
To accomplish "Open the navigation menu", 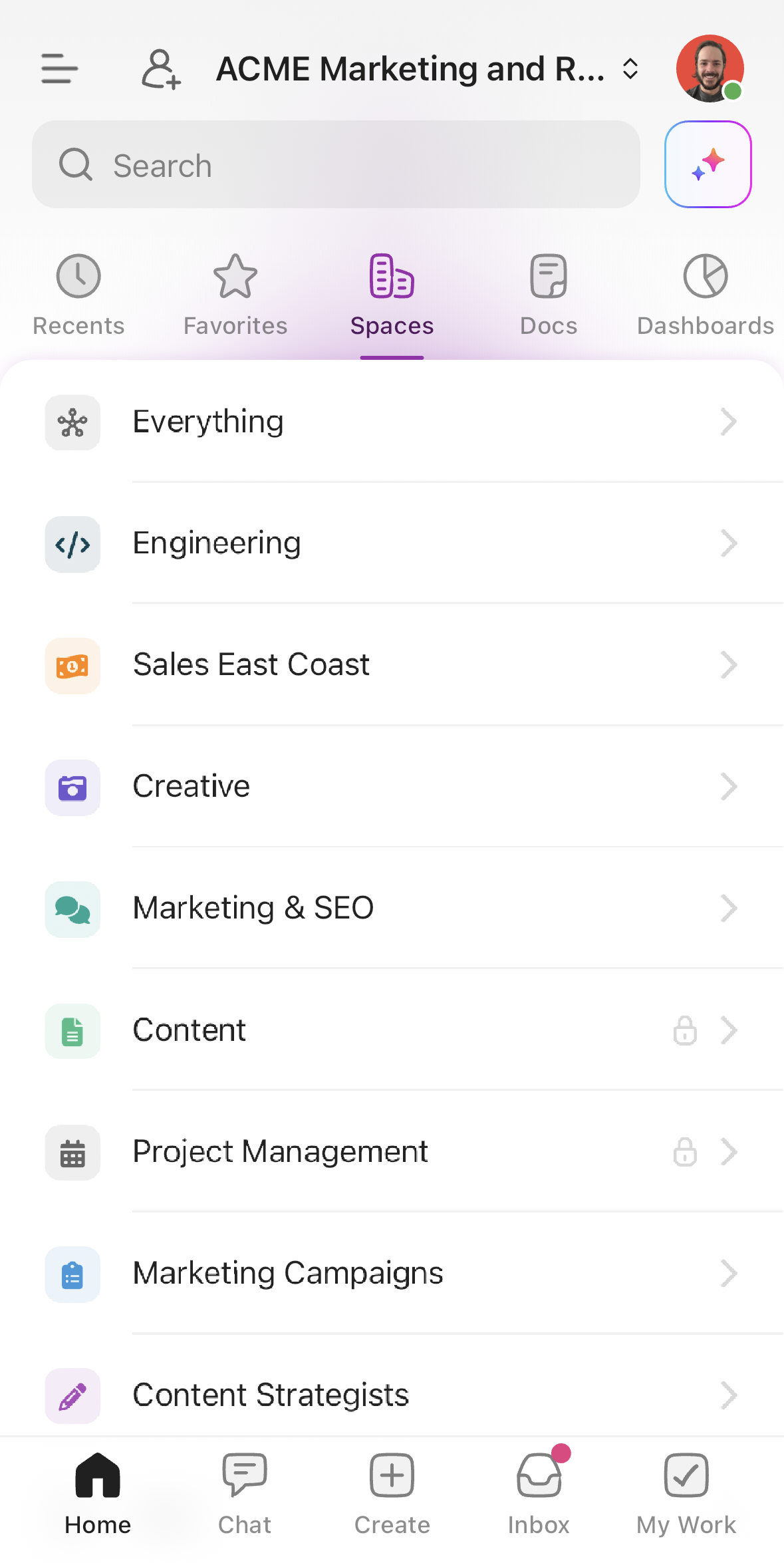I will click(59, 69).
